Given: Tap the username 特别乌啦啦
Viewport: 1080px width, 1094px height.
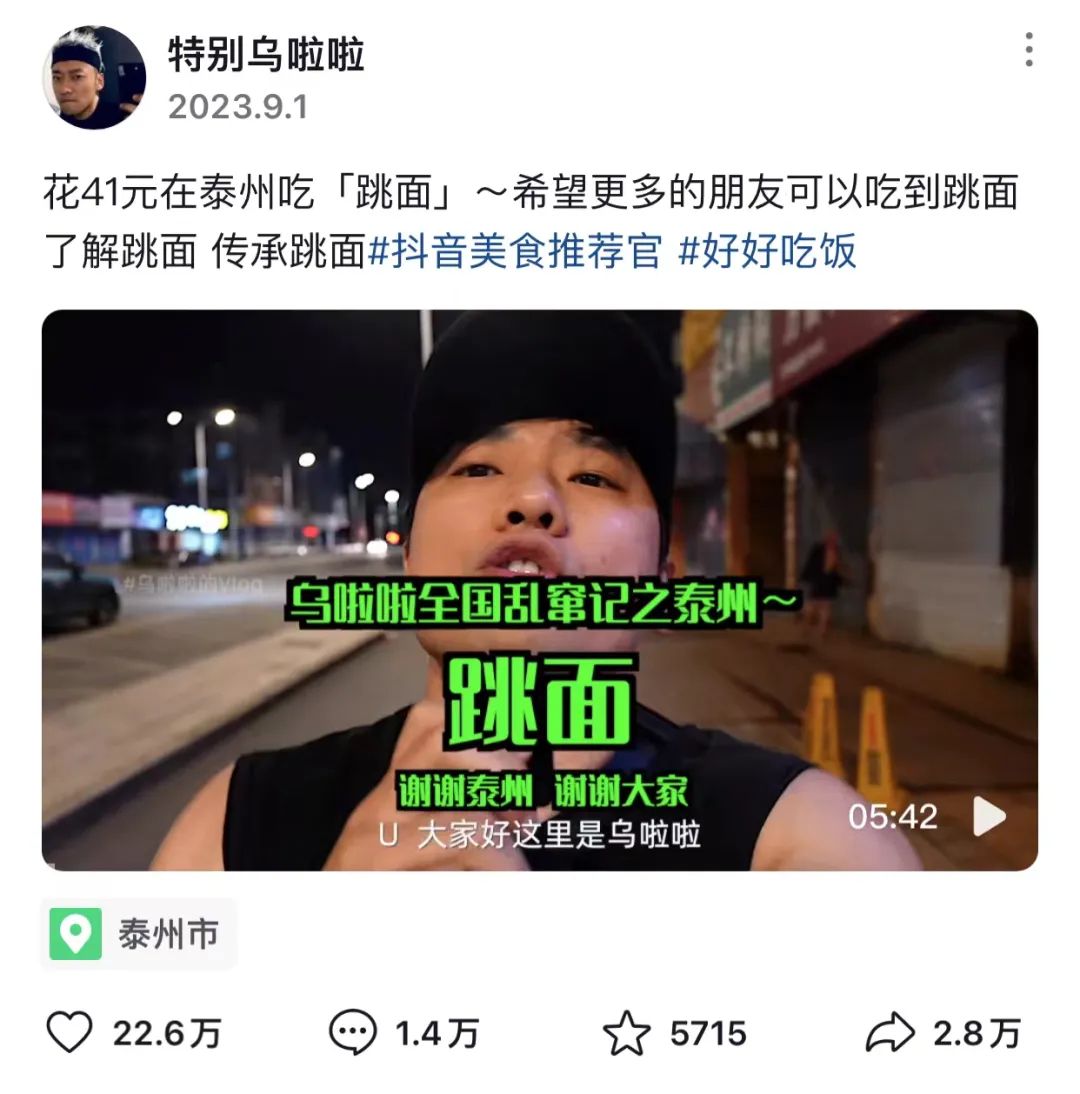Looking at the screenshot, I should (266, 55).
